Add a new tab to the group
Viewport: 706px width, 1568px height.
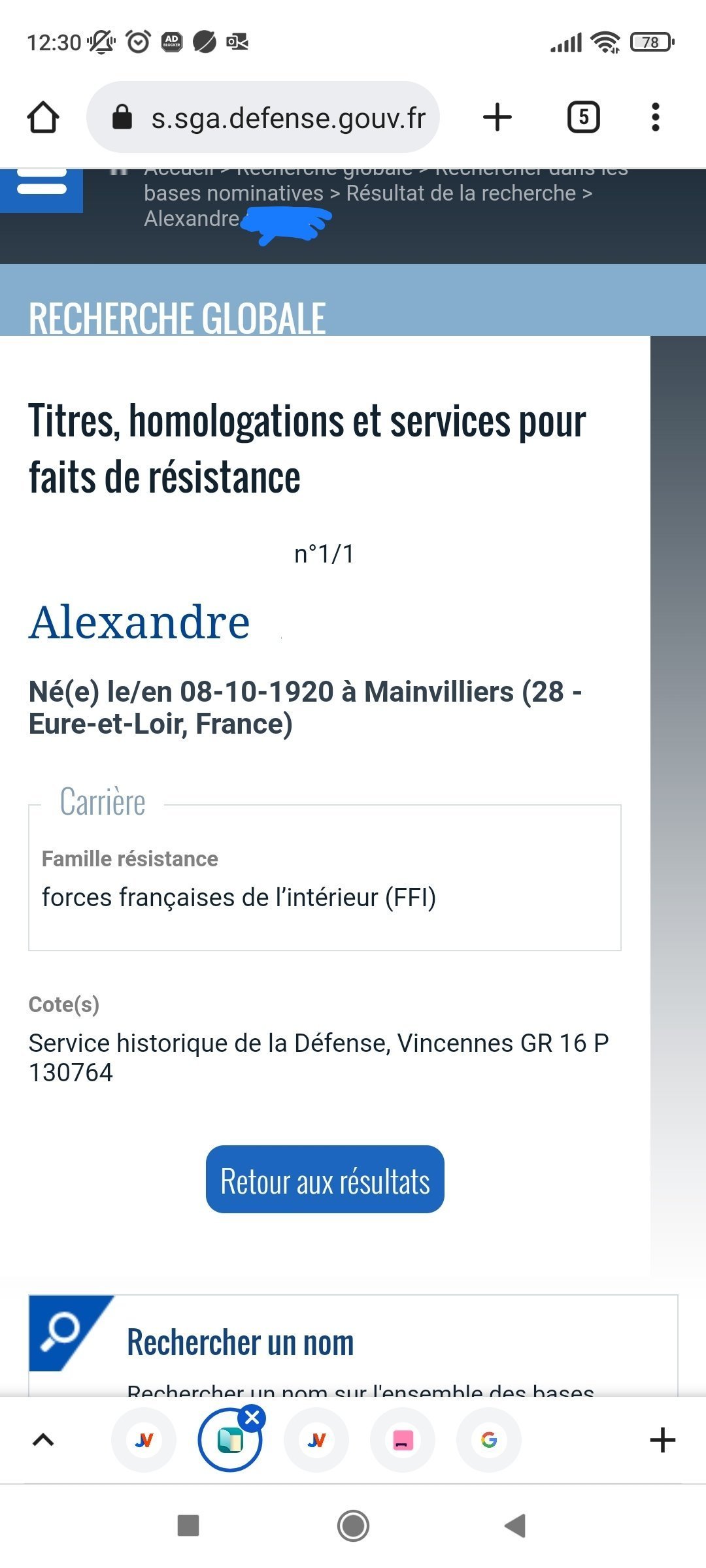point(663,1440)
